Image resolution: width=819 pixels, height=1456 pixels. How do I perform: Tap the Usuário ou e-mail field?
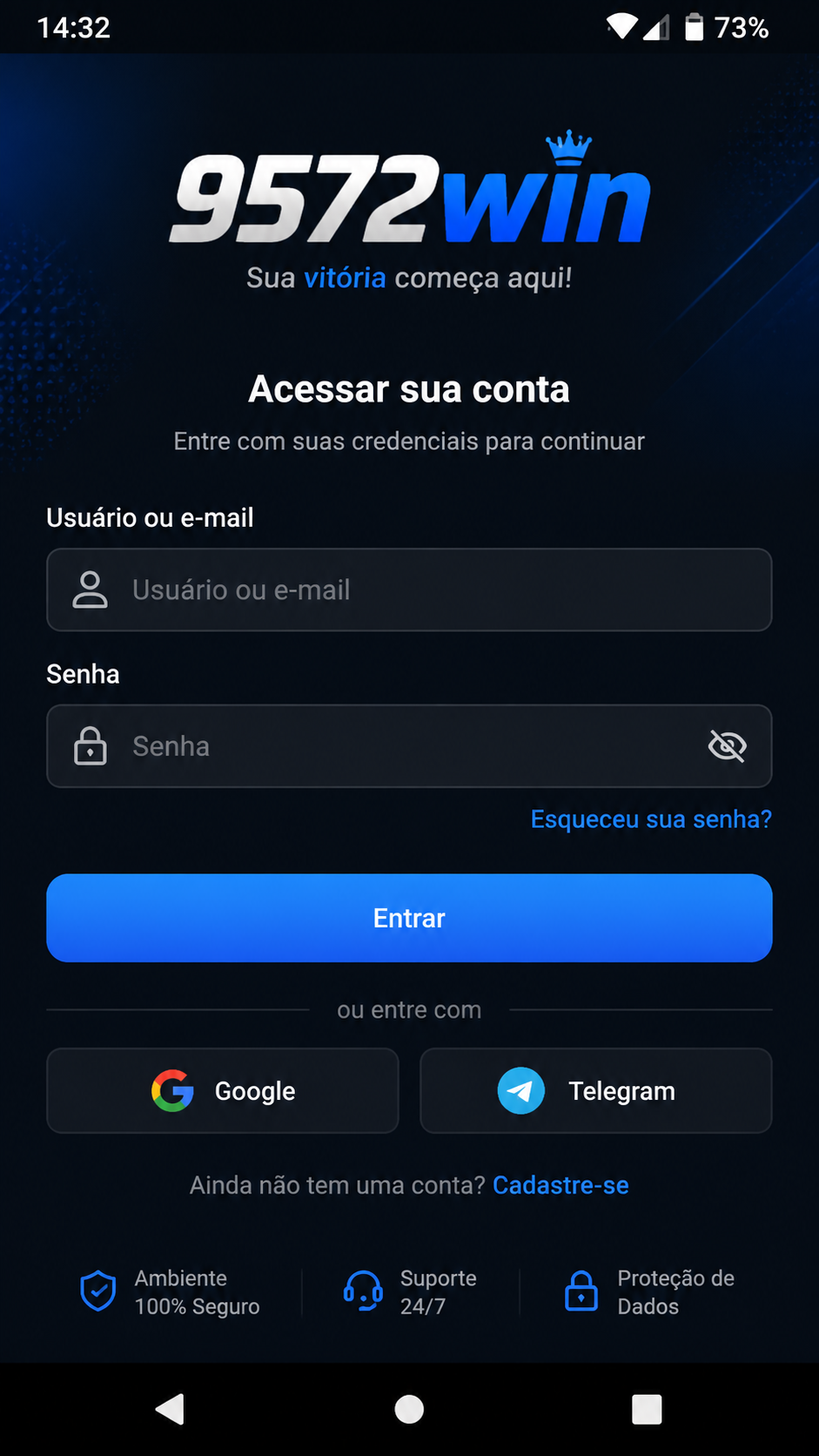pyautogui.click(x=409, y=590)
